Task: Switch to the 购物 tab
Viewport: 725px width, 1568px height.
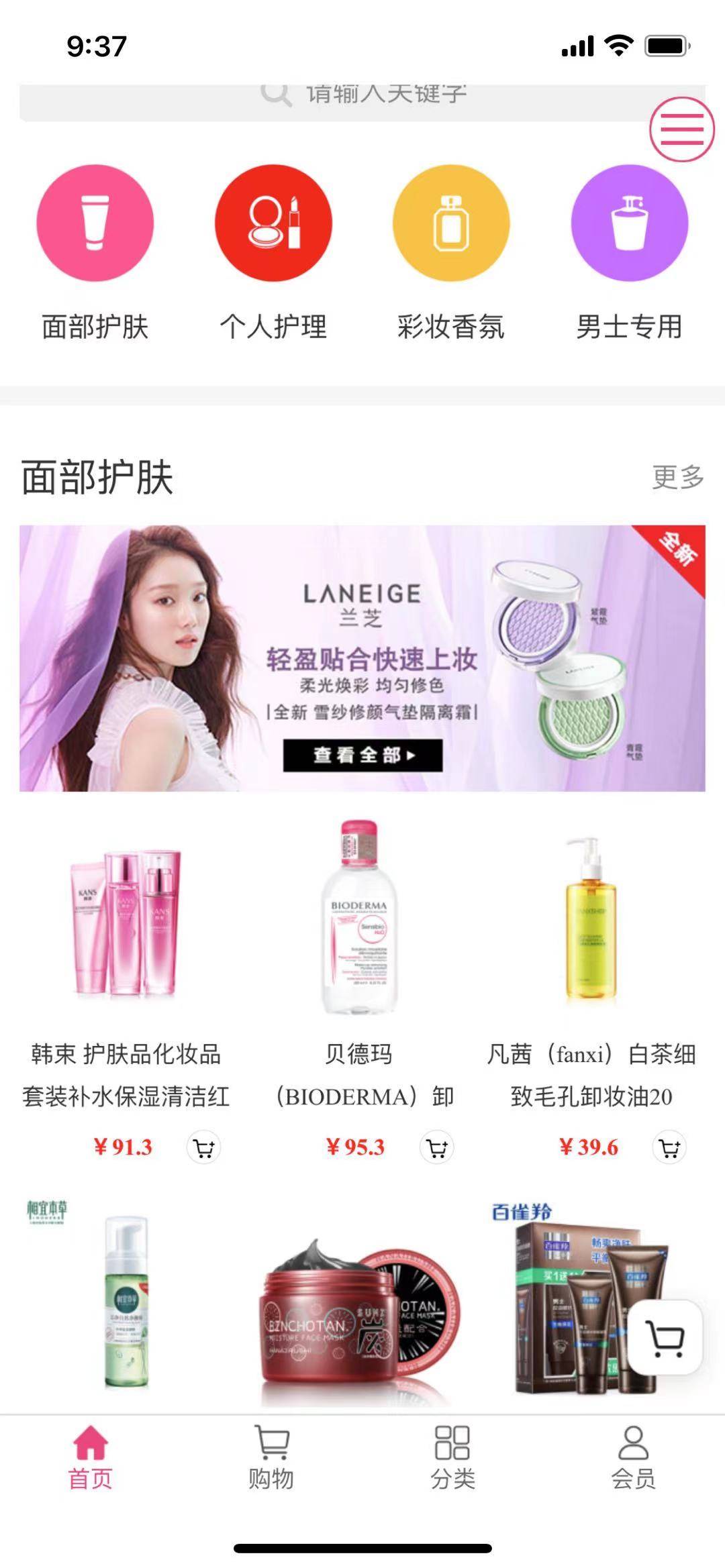Action: pos(271,1457)
